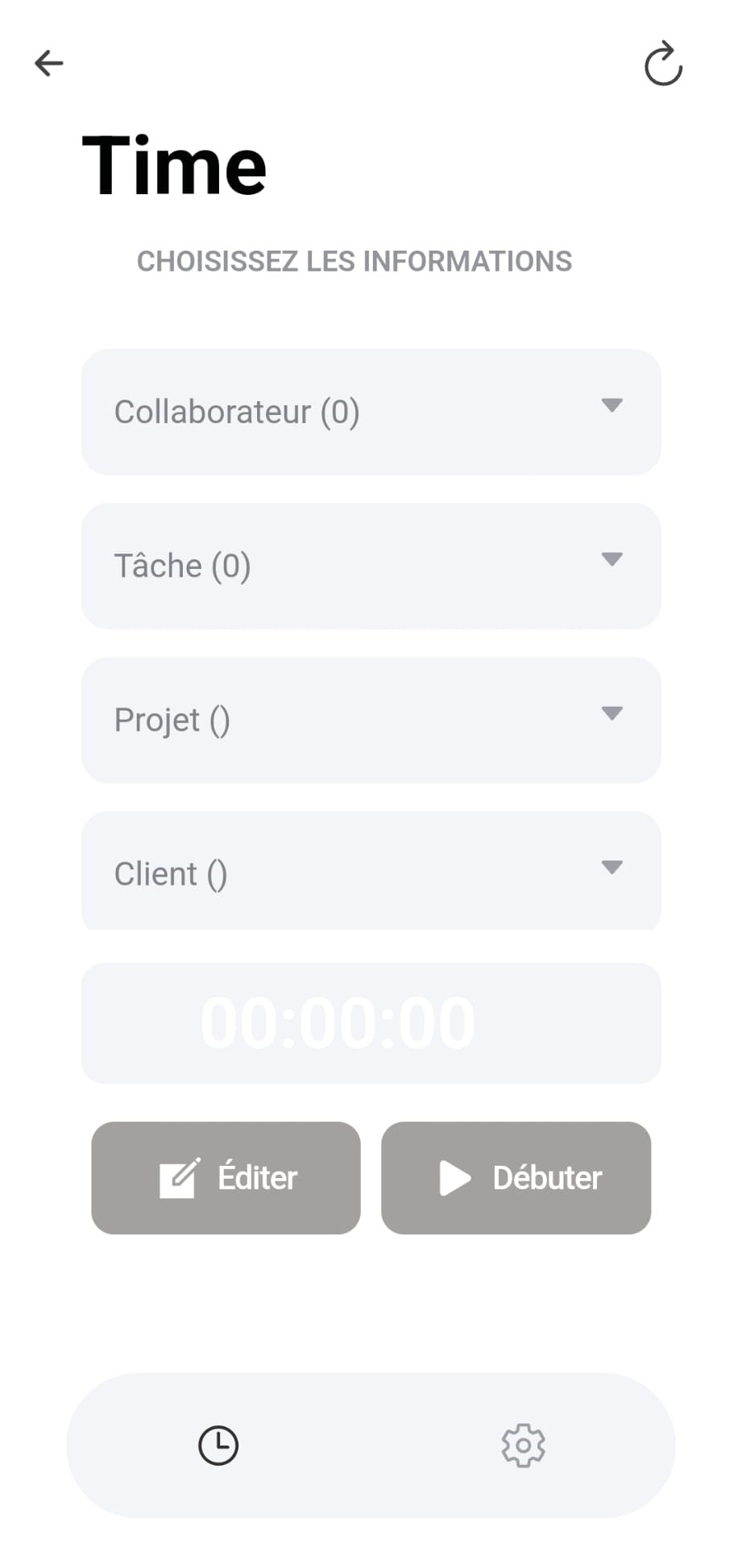Open the Client dropdown

point(371,872)
